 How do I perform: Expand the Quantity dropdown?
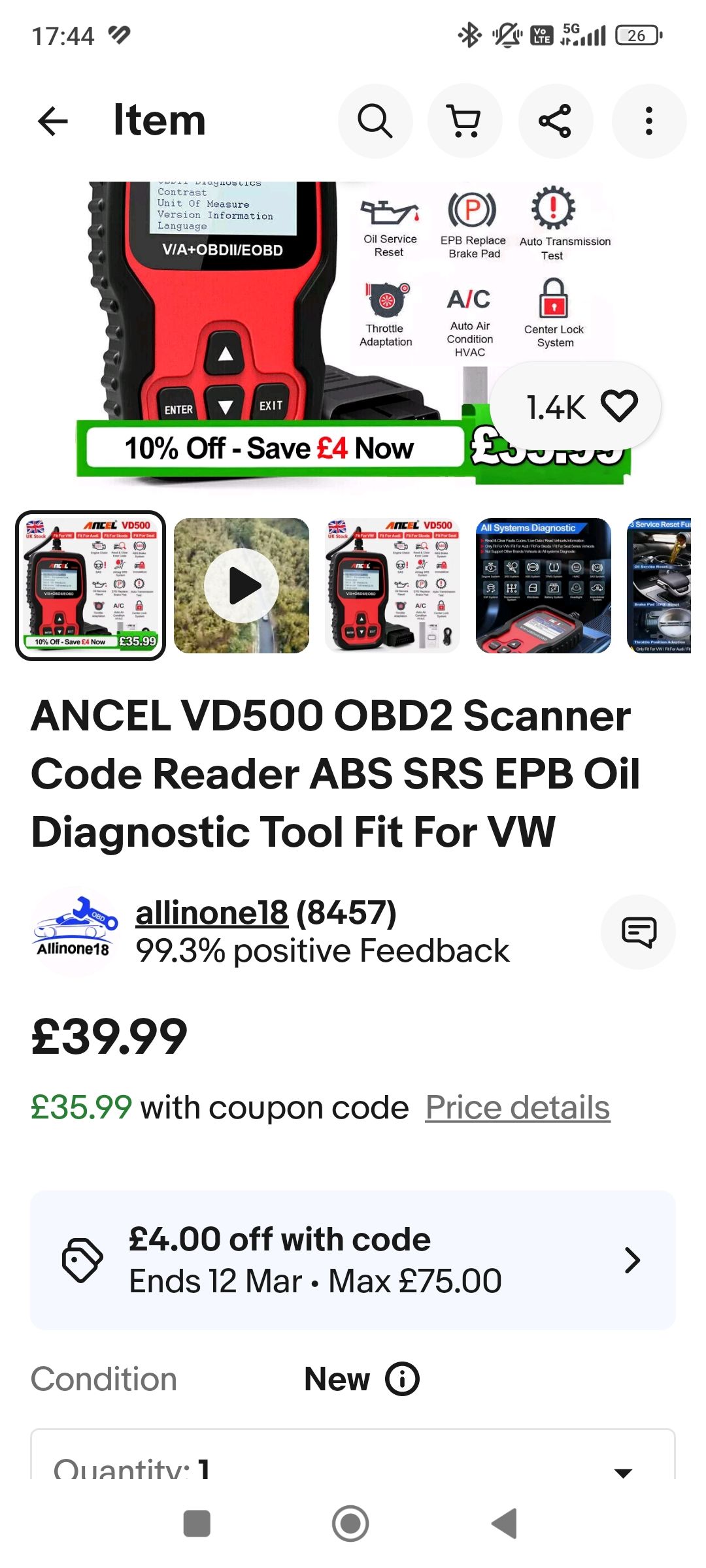pyautogui.click(x=353, y=1463)
